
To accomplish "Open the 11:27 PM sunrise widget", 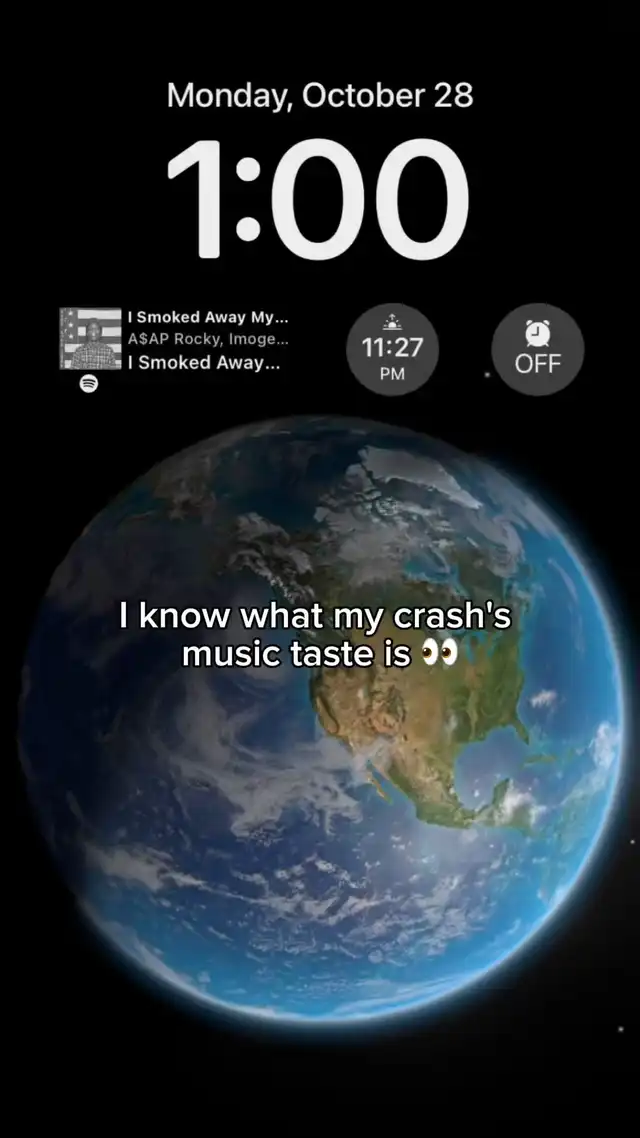I will point(392,349).
